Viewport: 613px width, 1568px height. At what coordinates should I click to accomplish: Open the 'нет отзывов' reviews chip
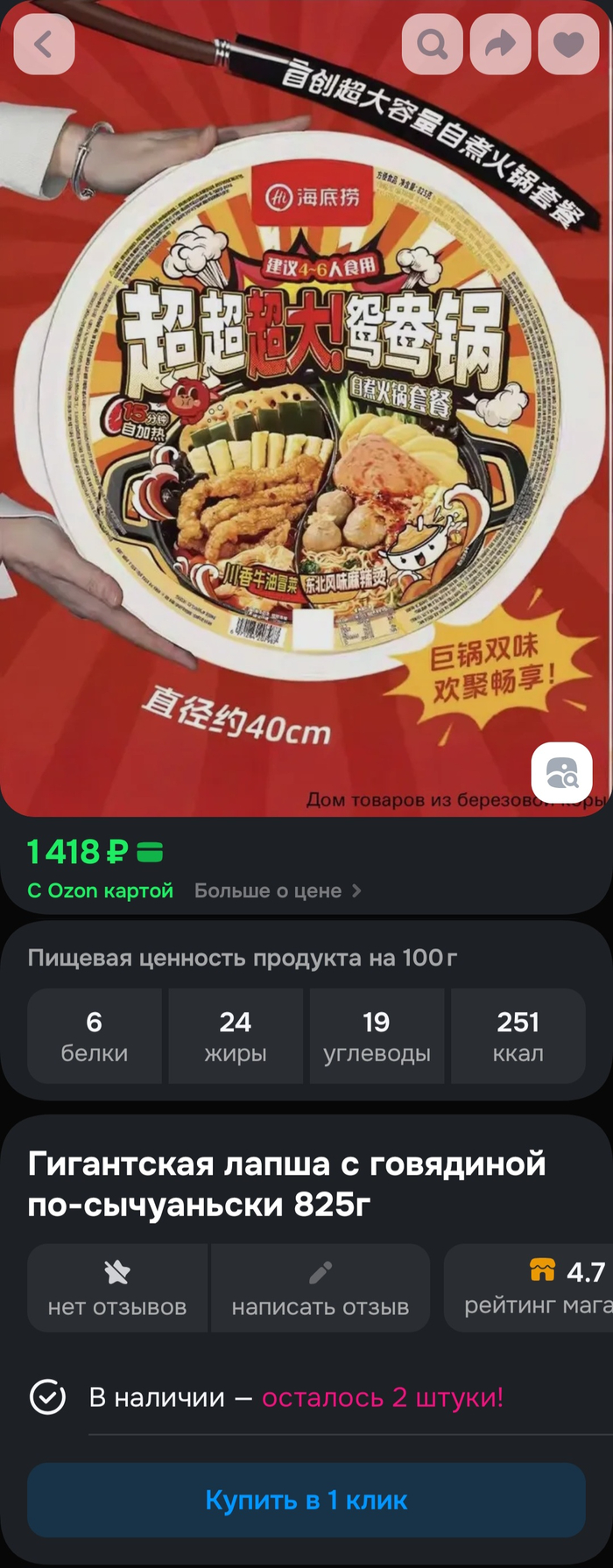(117, 1288)
